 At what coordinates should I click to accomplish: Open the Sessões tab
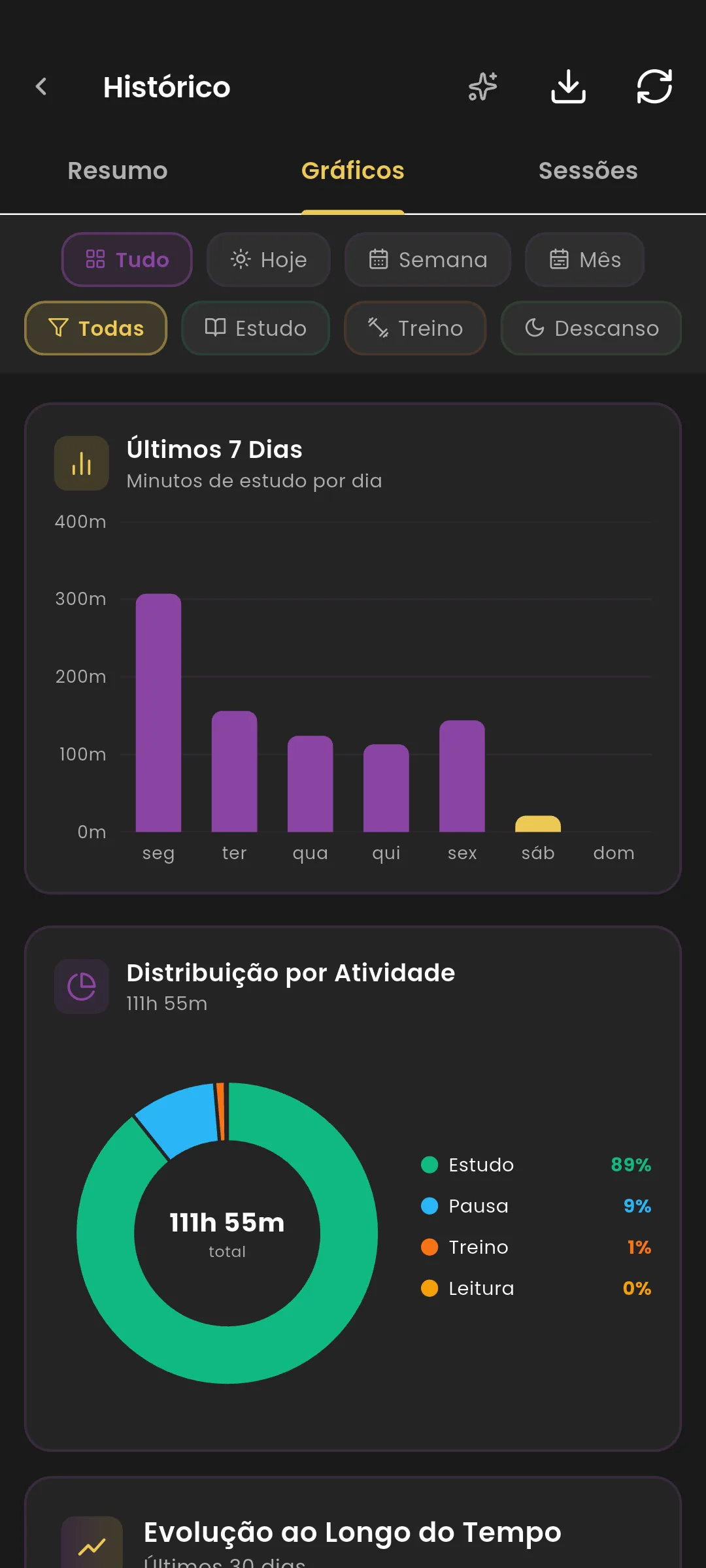pyautogui.click(x=588, y=171)
